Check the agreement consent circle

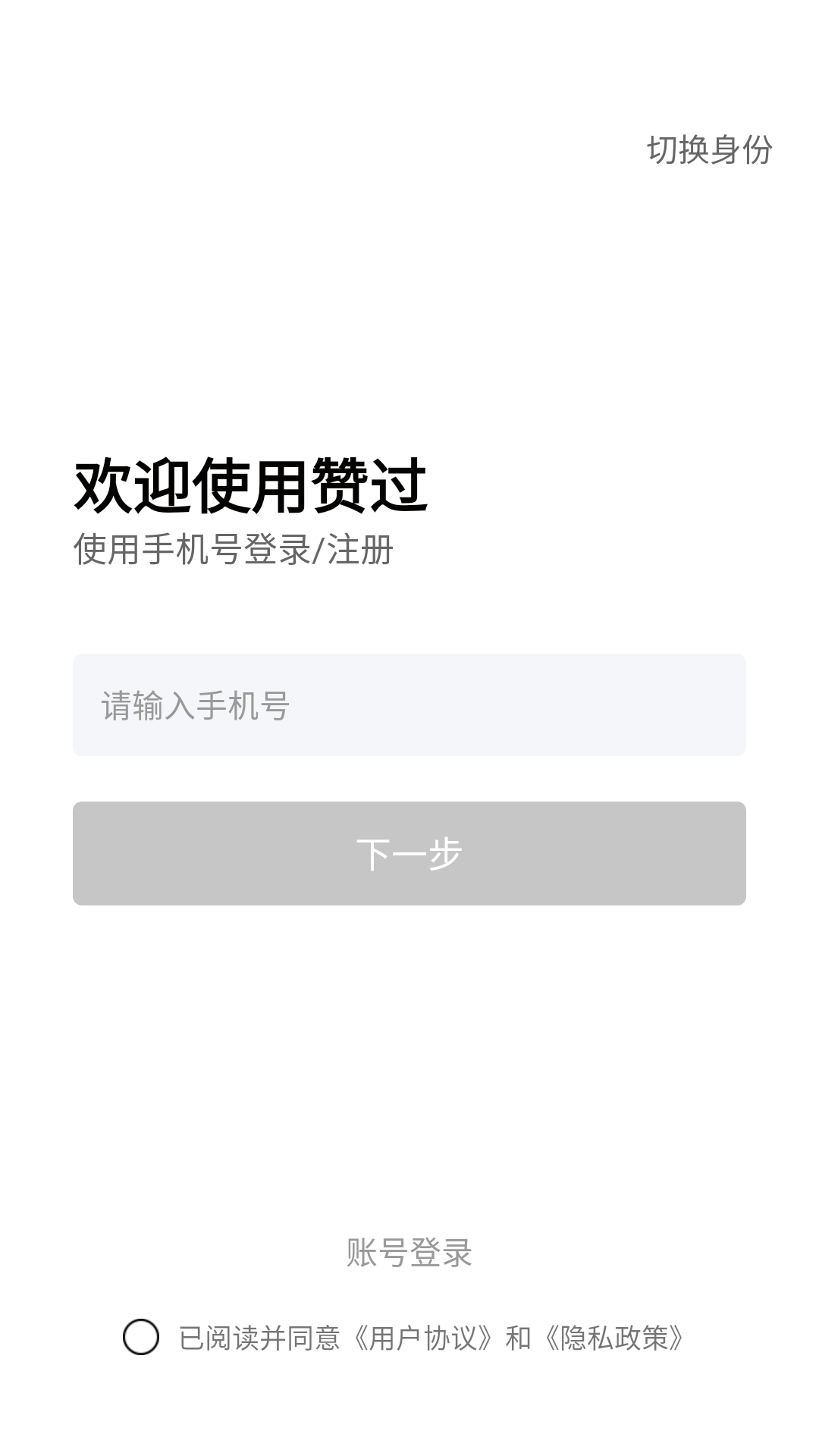[x=141, y=1337]
